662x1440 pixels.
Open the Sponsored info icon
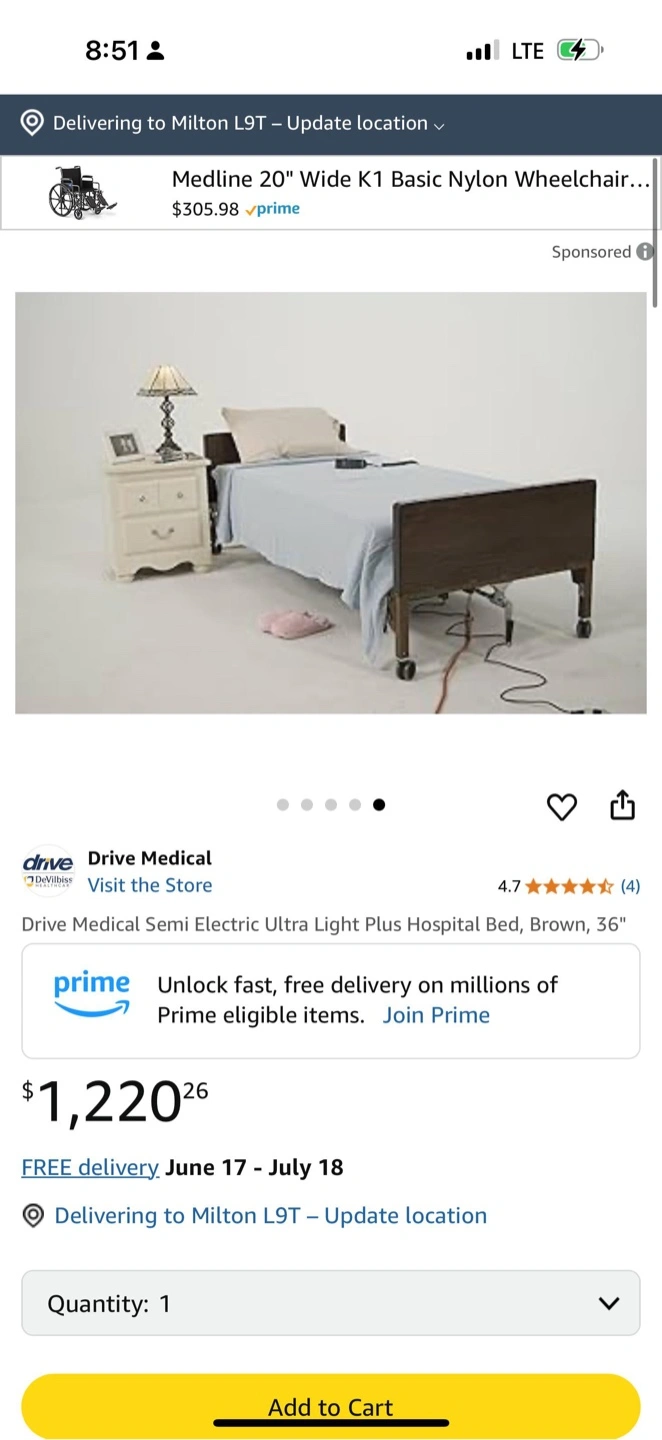pyautogui.click(x=645, y=252)
